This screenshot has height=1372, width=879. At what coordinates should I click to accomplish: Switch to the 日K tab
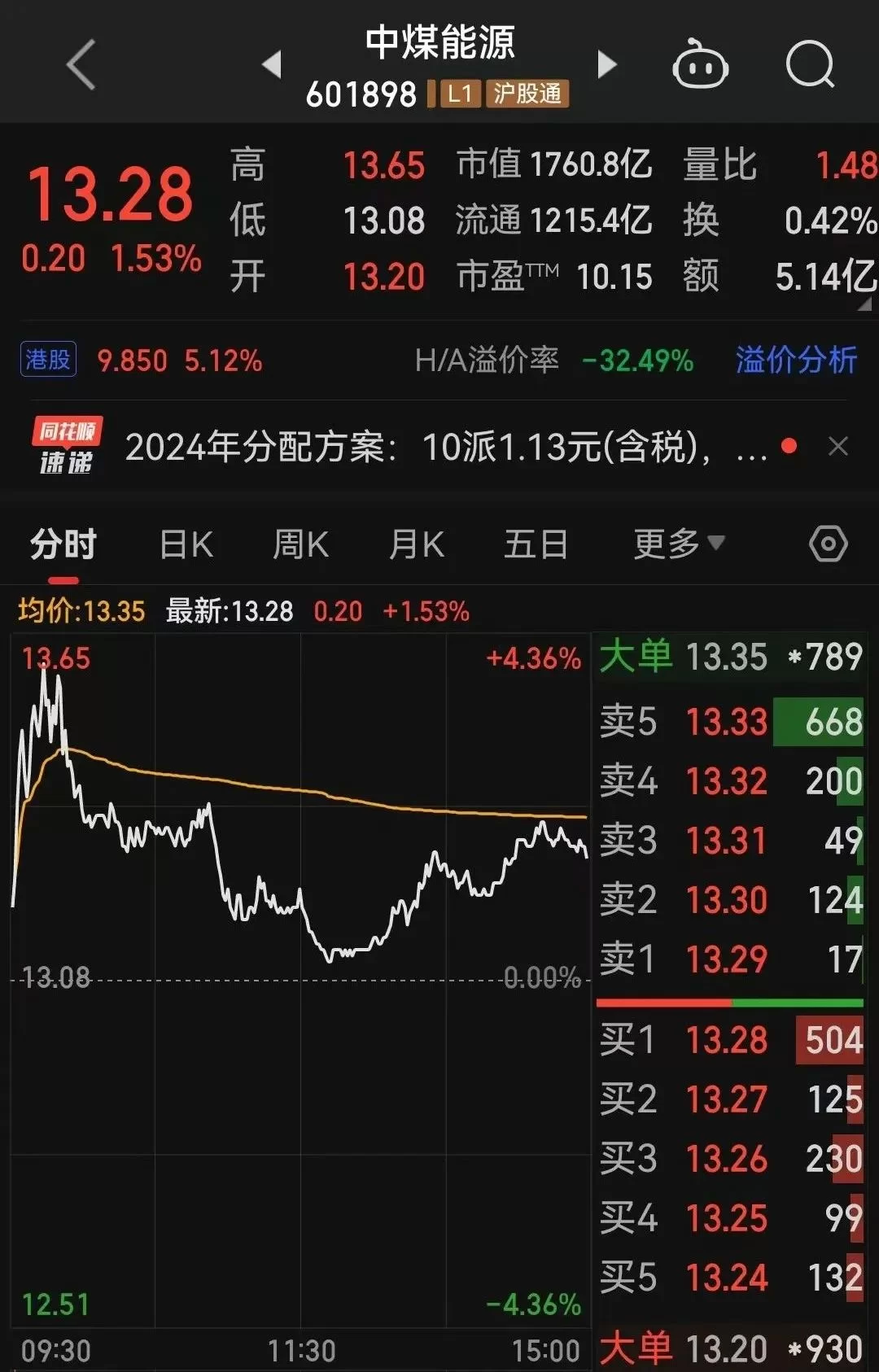pyautogui.click(x=186, y=543)
